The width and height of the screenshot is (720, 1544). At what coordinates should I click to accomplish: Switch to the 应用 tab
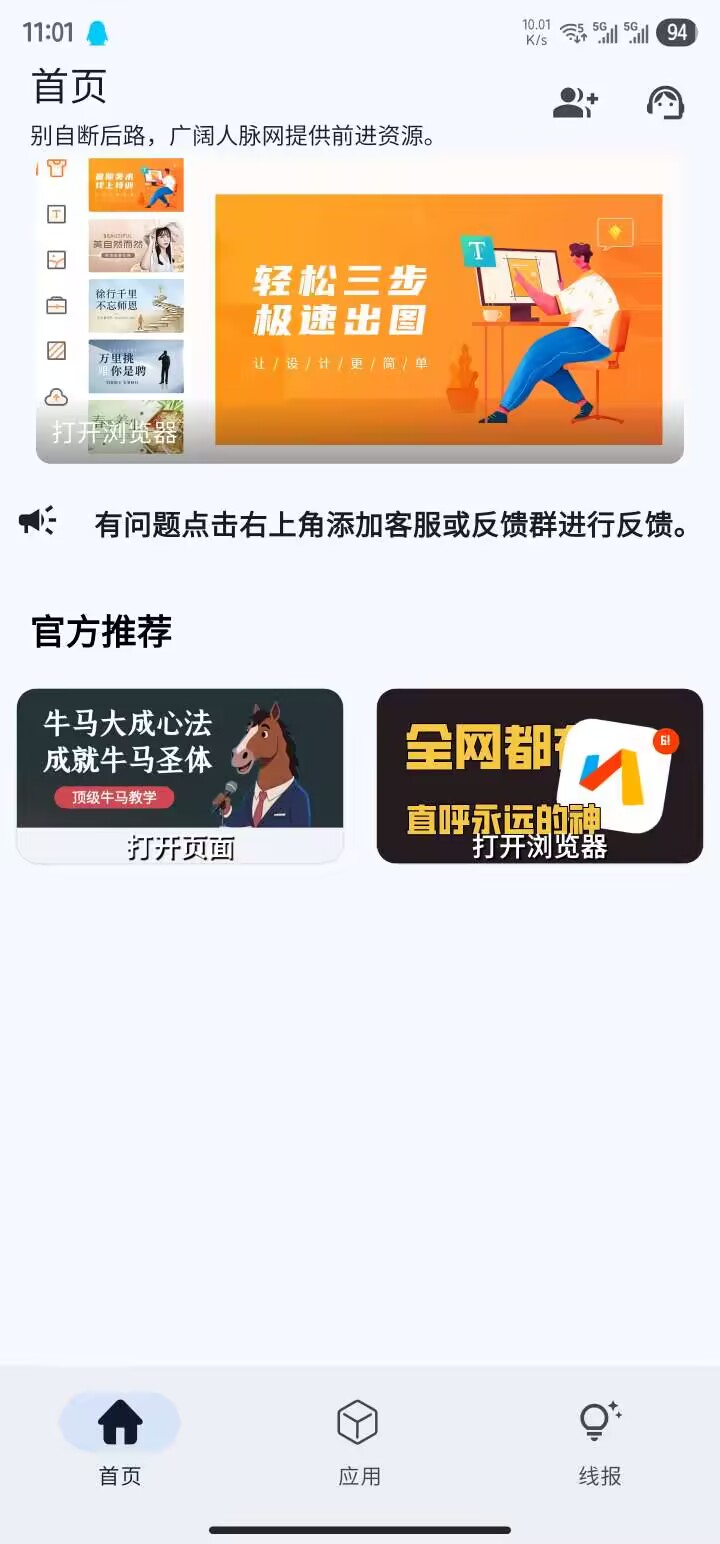click(359, 1437)
